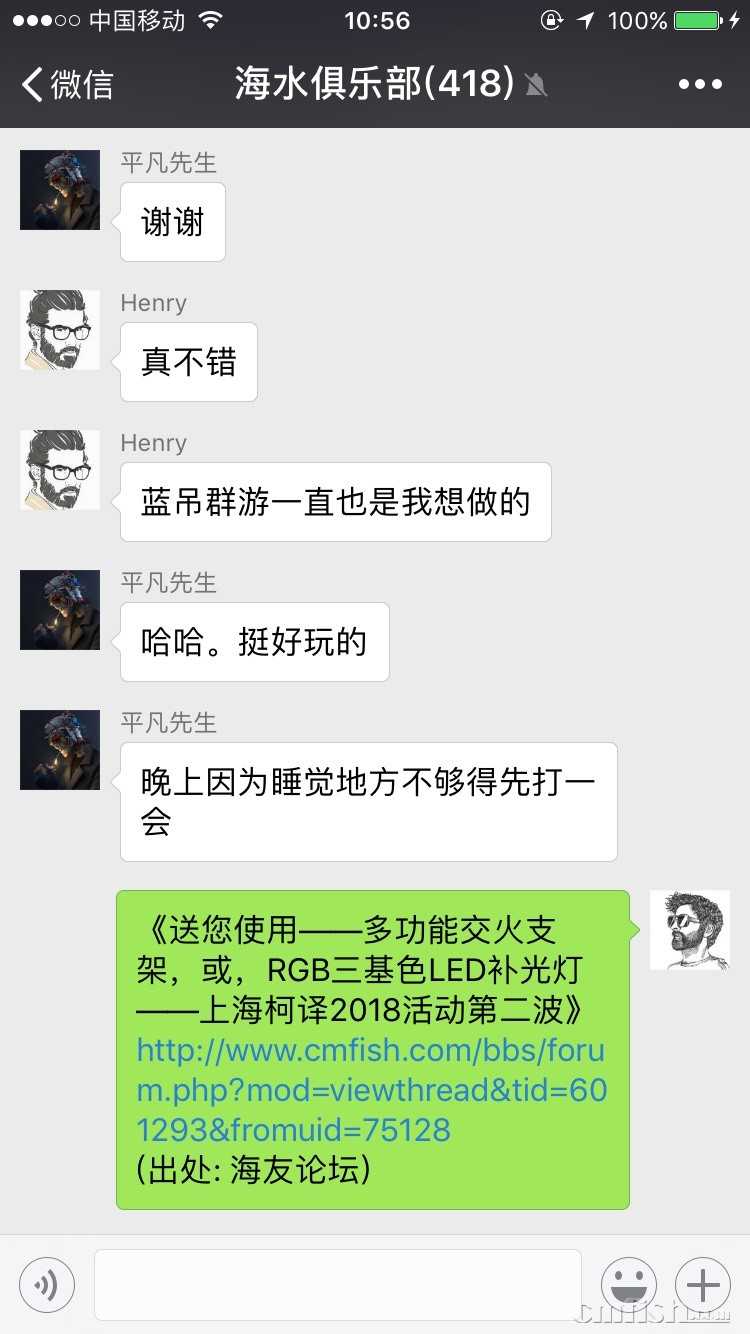View 平凡先生's avatar beside 谢谢
This screenshot has height=1334, width=750.
tap(60, 190)
